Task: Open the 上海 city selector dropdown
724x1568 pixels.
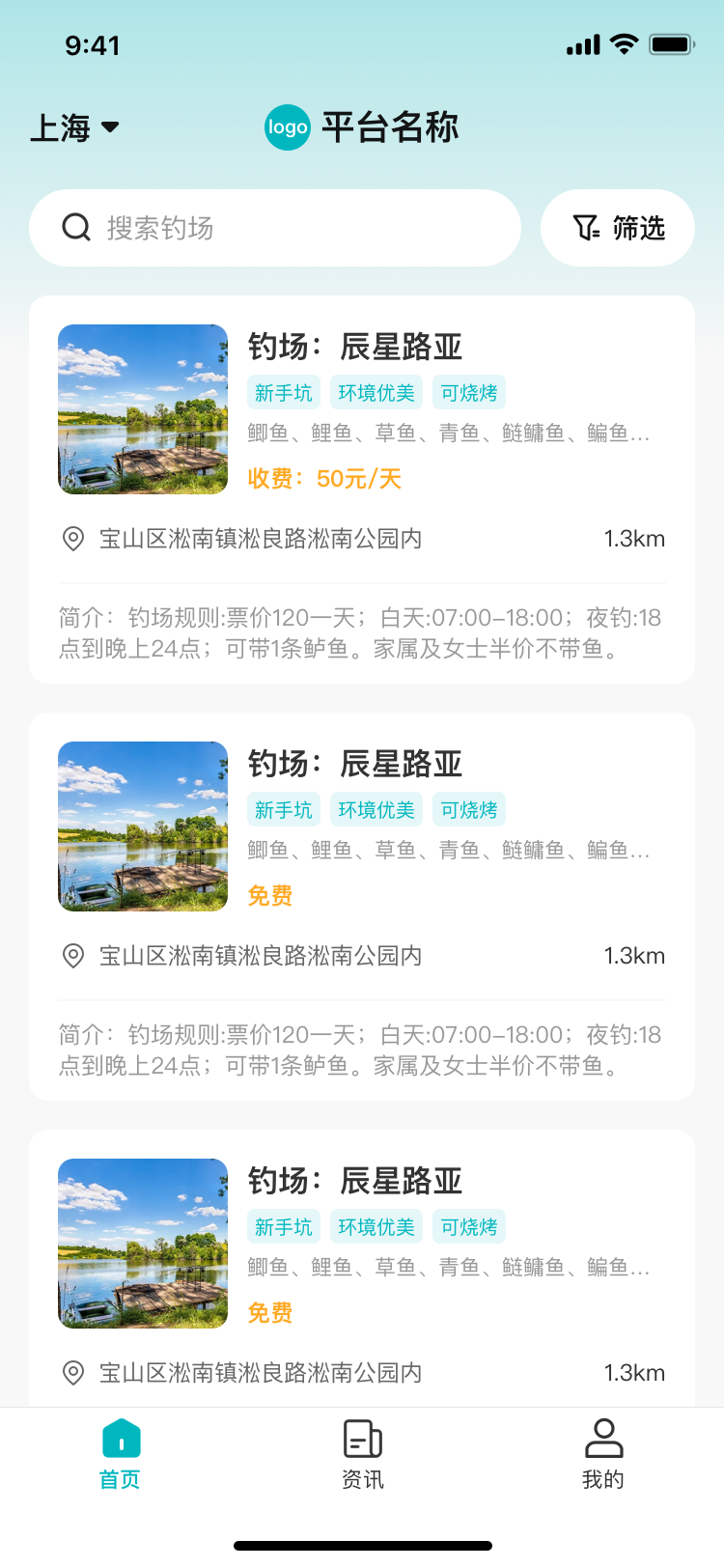Action: click(58, 126)
